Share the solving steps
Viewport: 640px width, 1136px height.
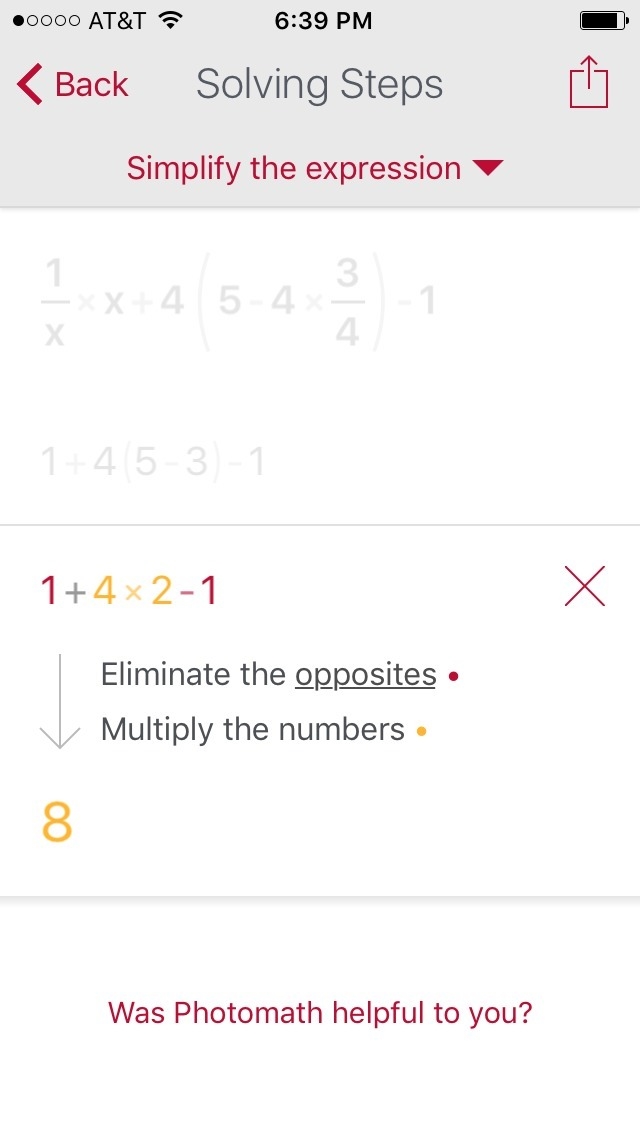coord(589,83)
